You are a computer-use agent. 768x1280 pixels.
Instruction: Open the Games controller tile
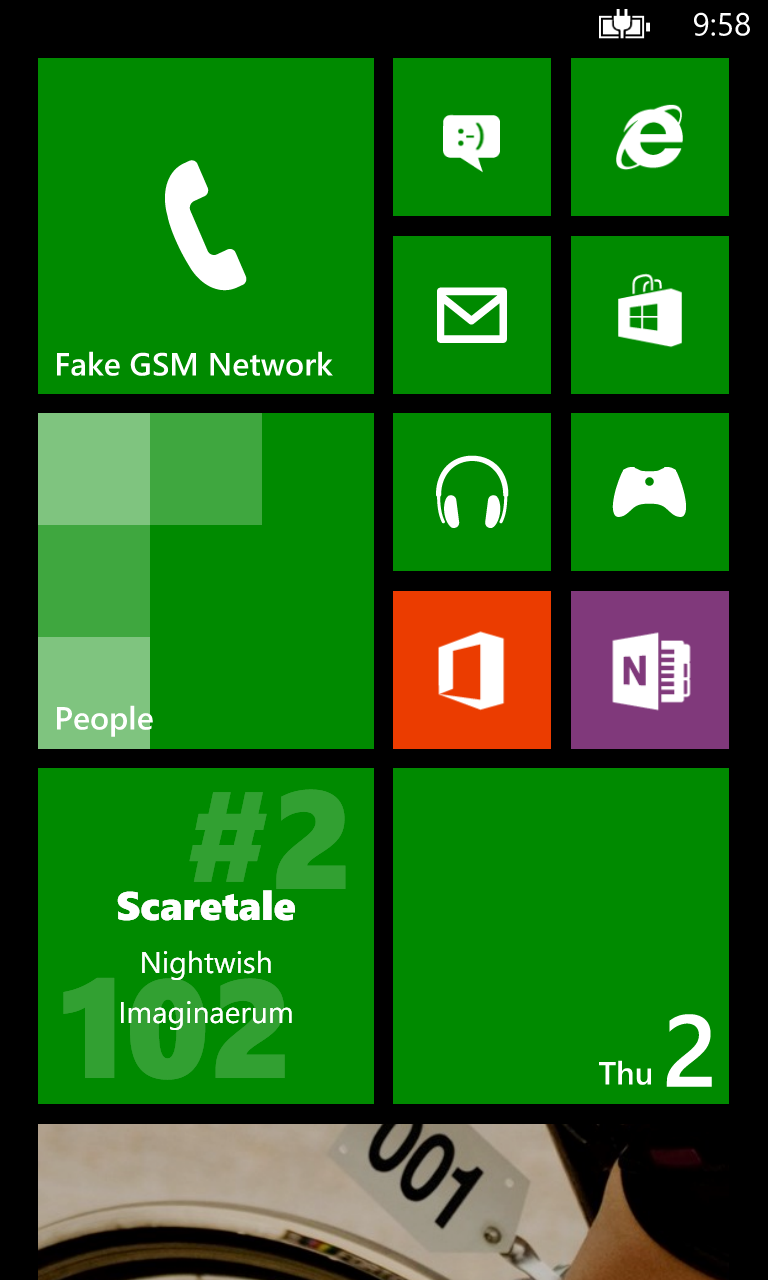650,492
